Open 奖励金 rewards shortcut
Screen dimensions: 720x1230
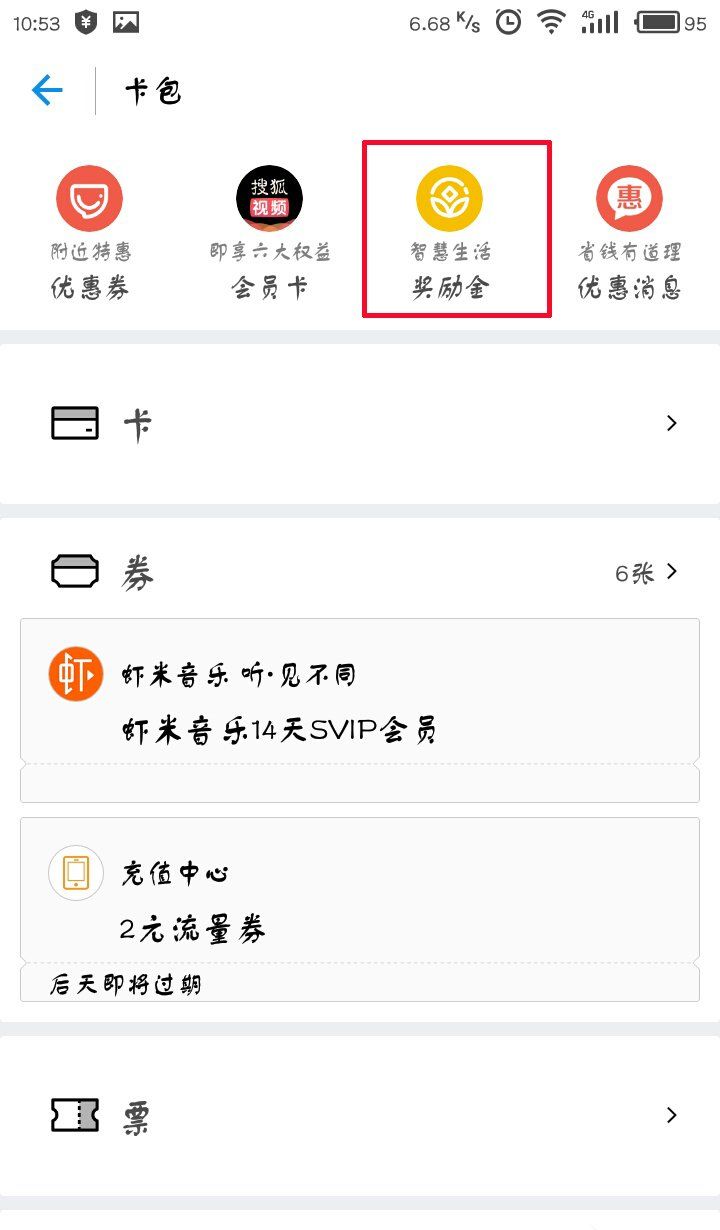click(x=450, y=232)
